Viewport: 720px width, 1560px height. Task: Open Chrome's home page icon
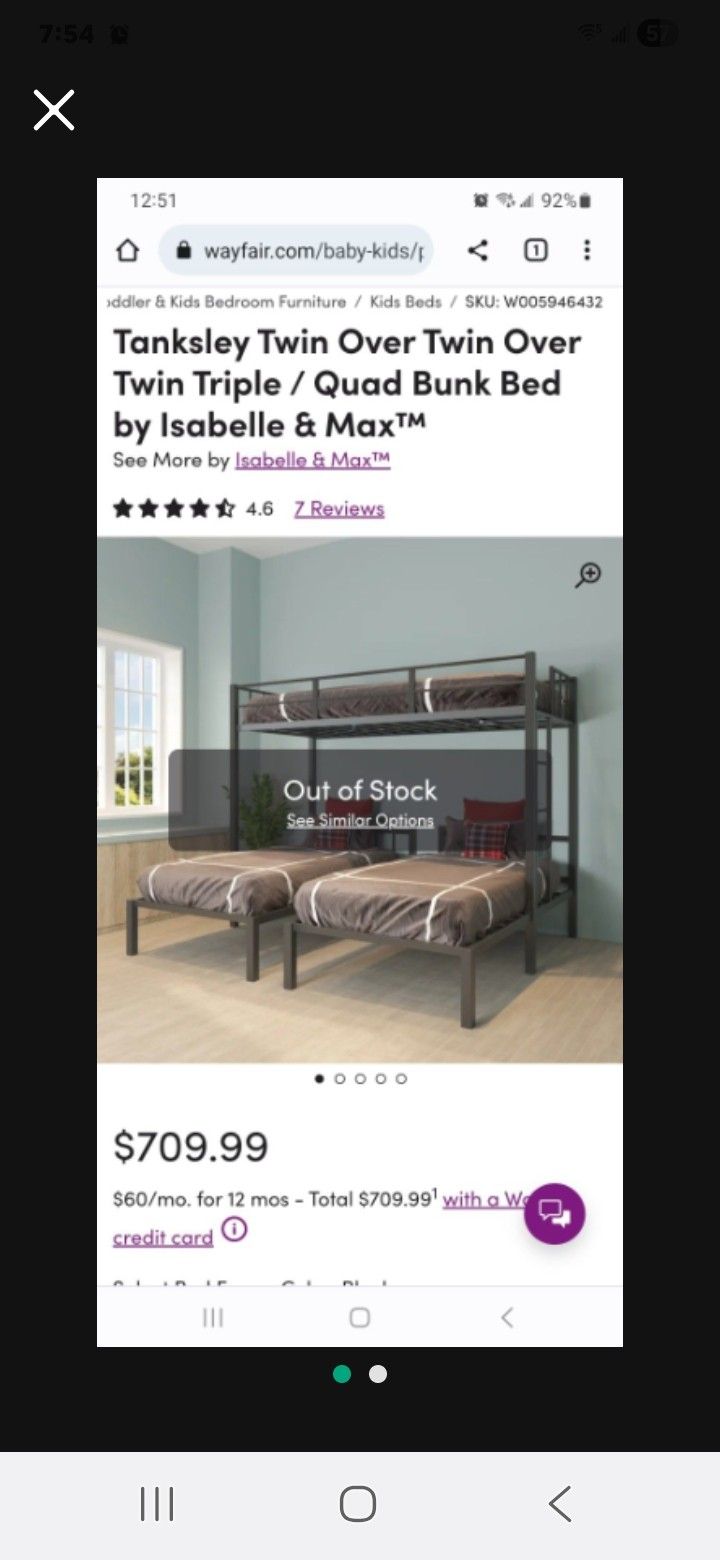127,251
